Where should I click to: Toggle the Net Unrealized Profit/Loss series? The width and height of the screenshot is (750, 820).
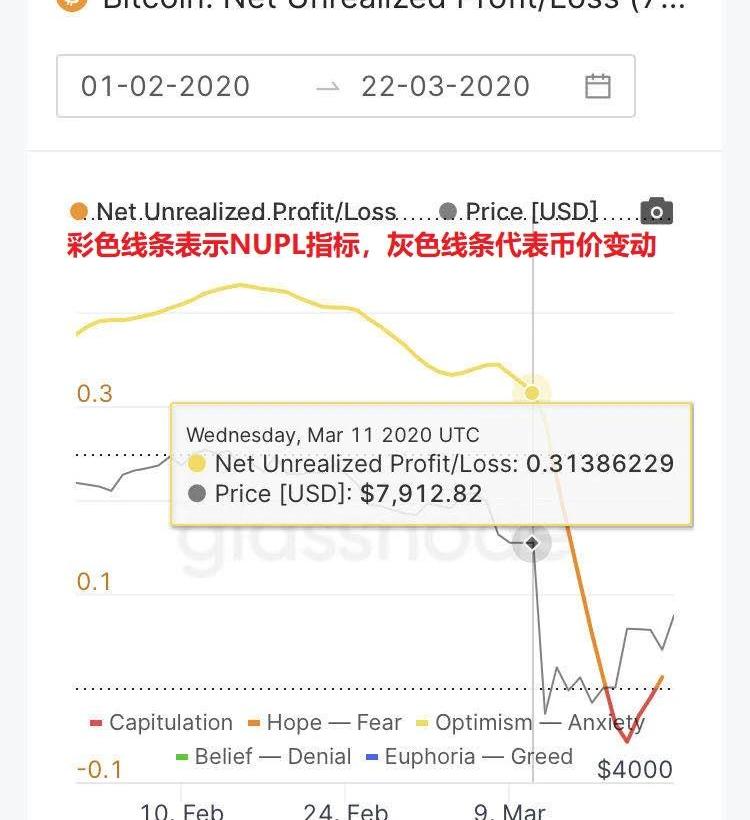tap(245, 212)
